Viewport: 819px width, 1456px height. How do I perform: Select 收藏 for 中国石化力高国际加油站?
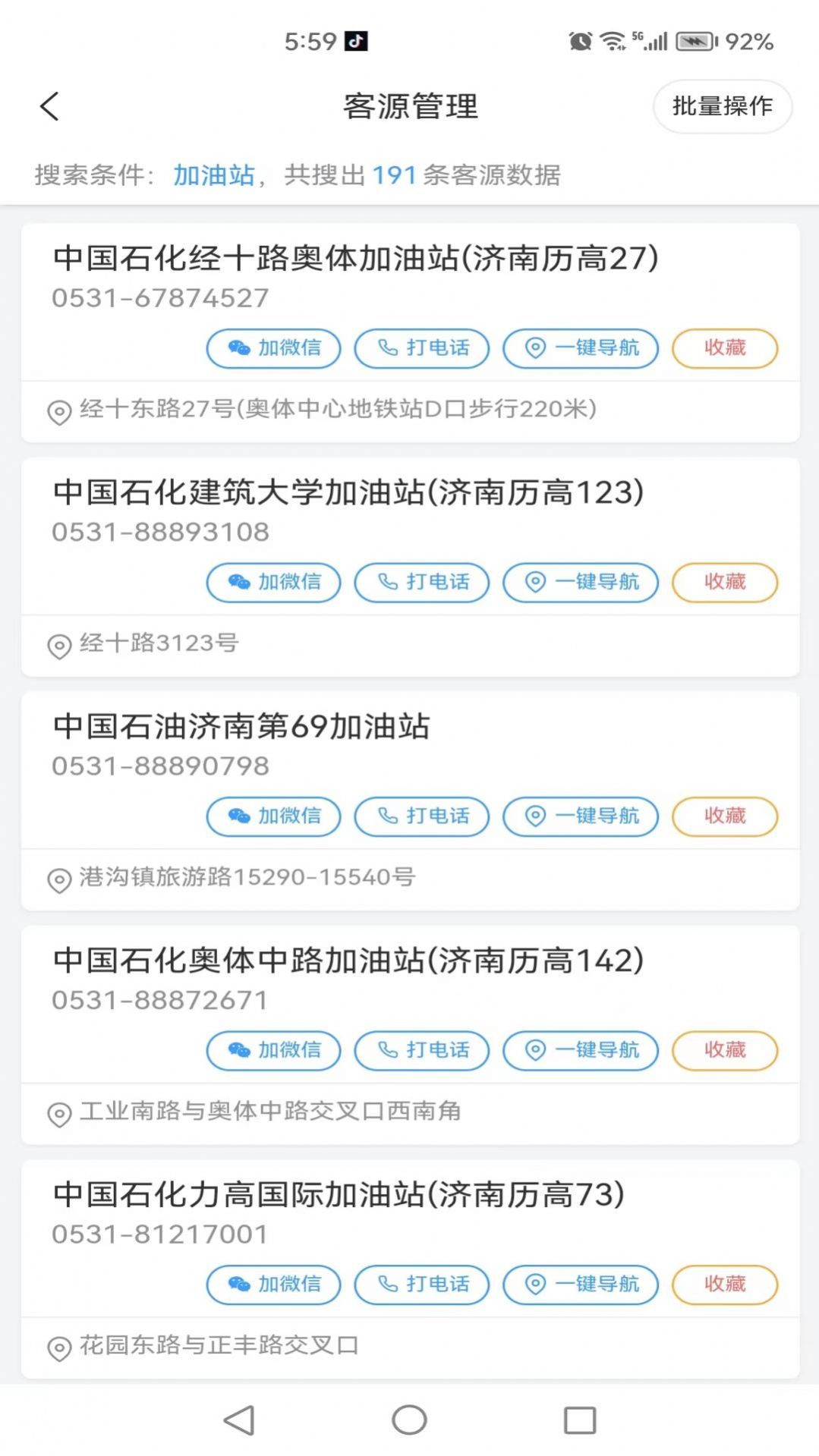click(723, 1285)
